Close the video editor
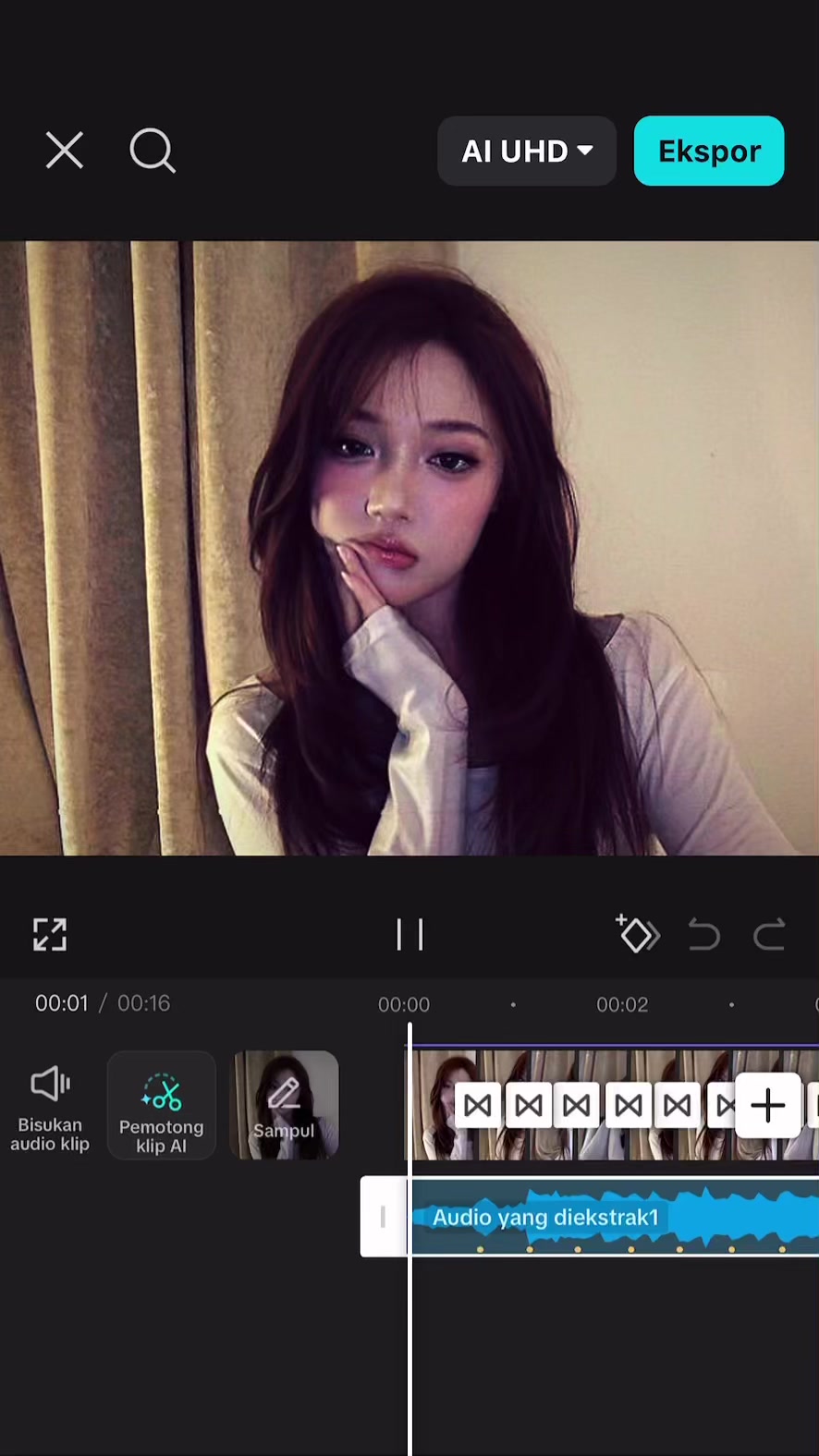 pos(65,151)
